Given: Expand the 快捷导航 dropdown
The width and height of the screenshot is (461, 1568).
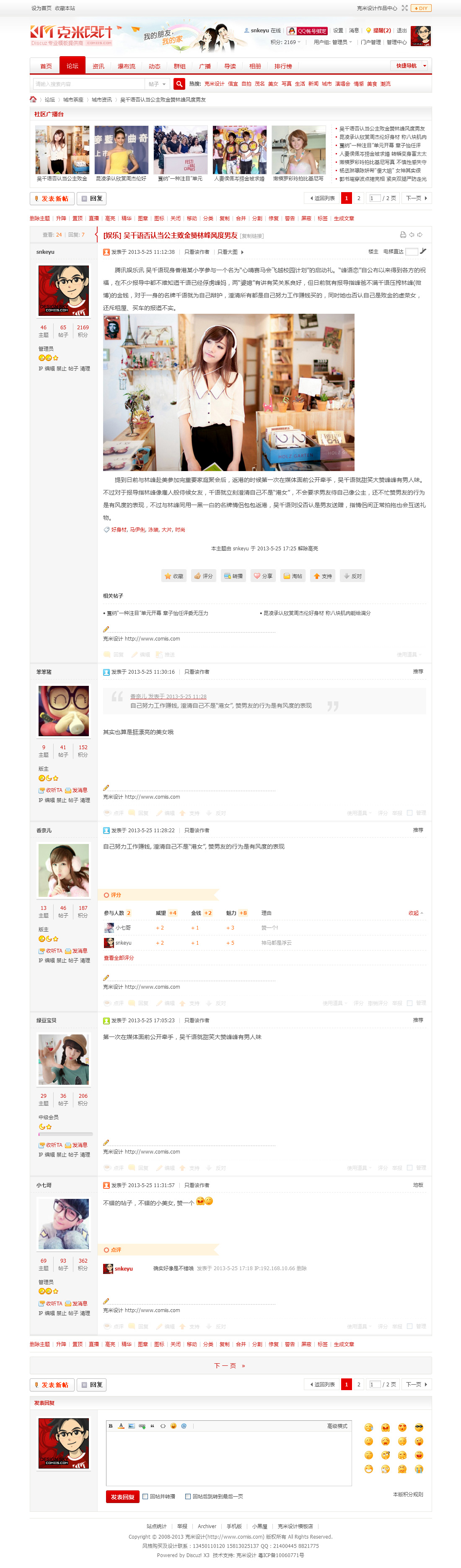Looking at the screenshot, I should click(x=409, y=66).
